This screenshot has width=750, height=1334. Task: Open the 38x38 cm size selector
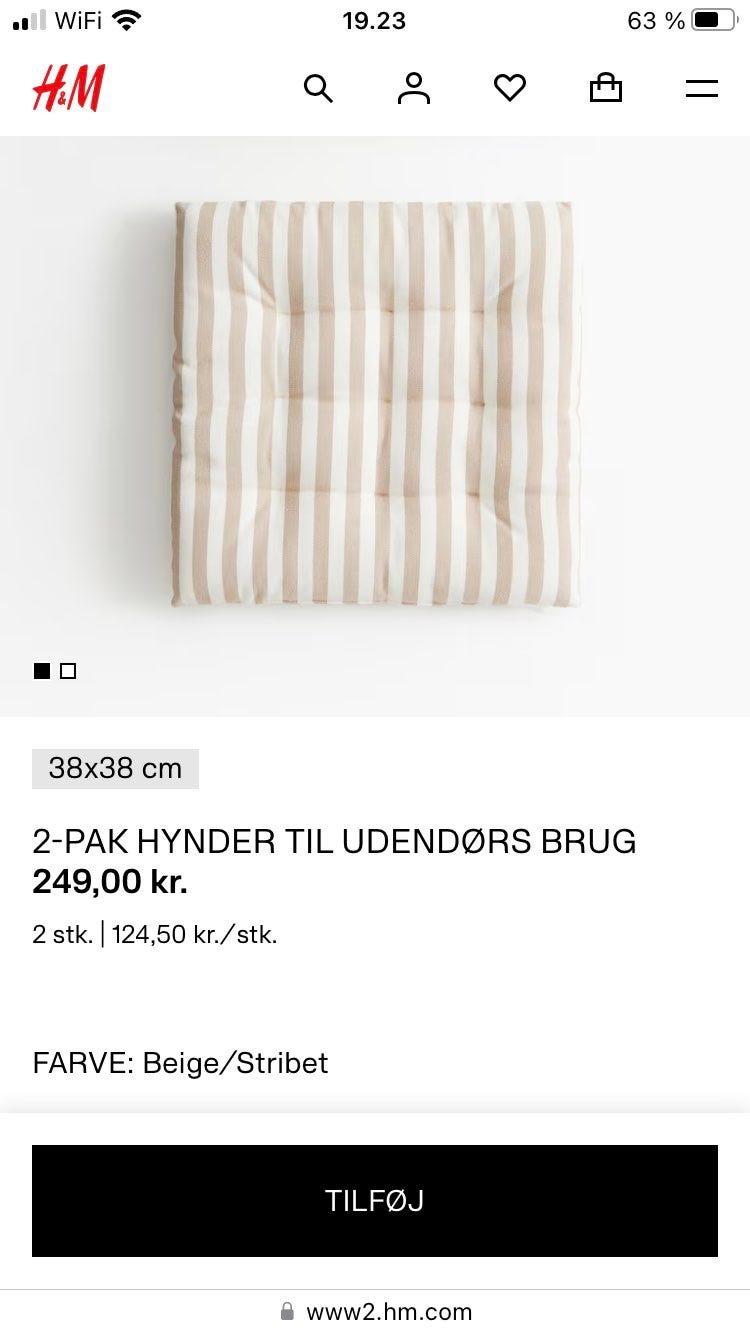tap(114, 768)
